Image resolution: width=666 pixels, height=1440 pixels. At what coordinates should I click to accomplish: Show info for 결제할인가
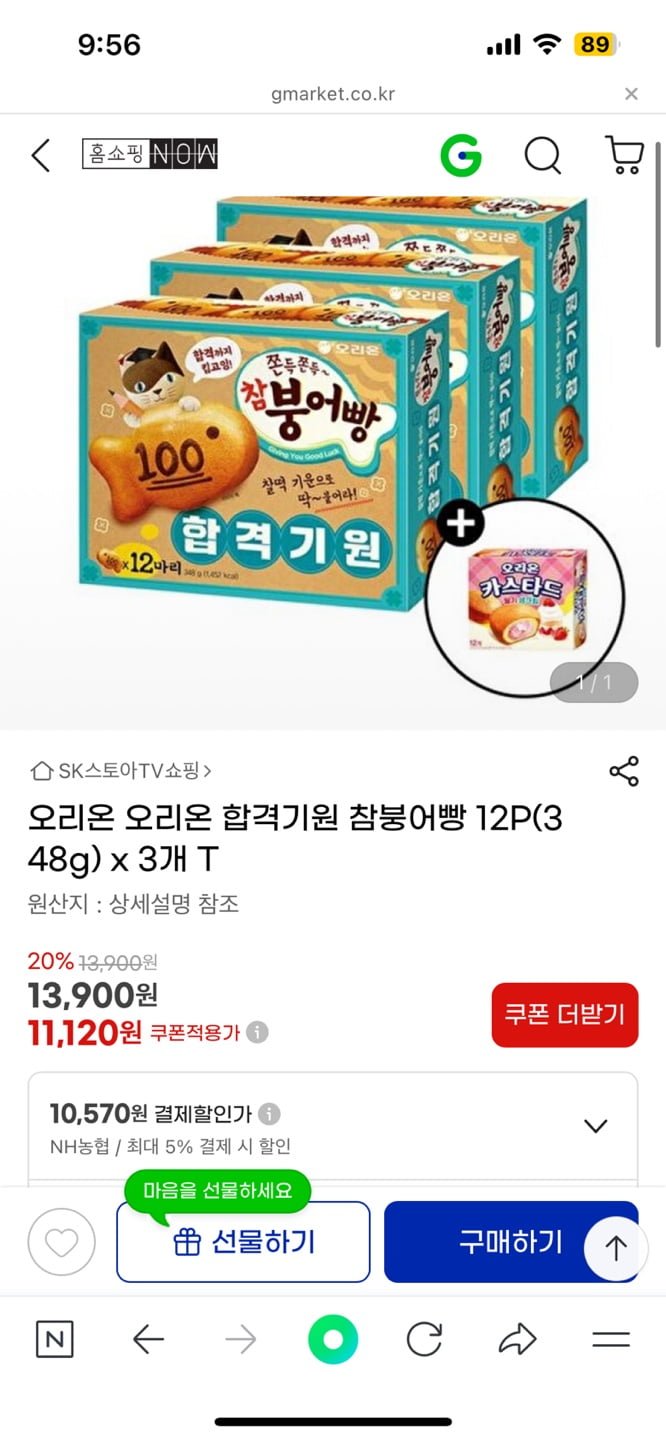click(270, 1113)
